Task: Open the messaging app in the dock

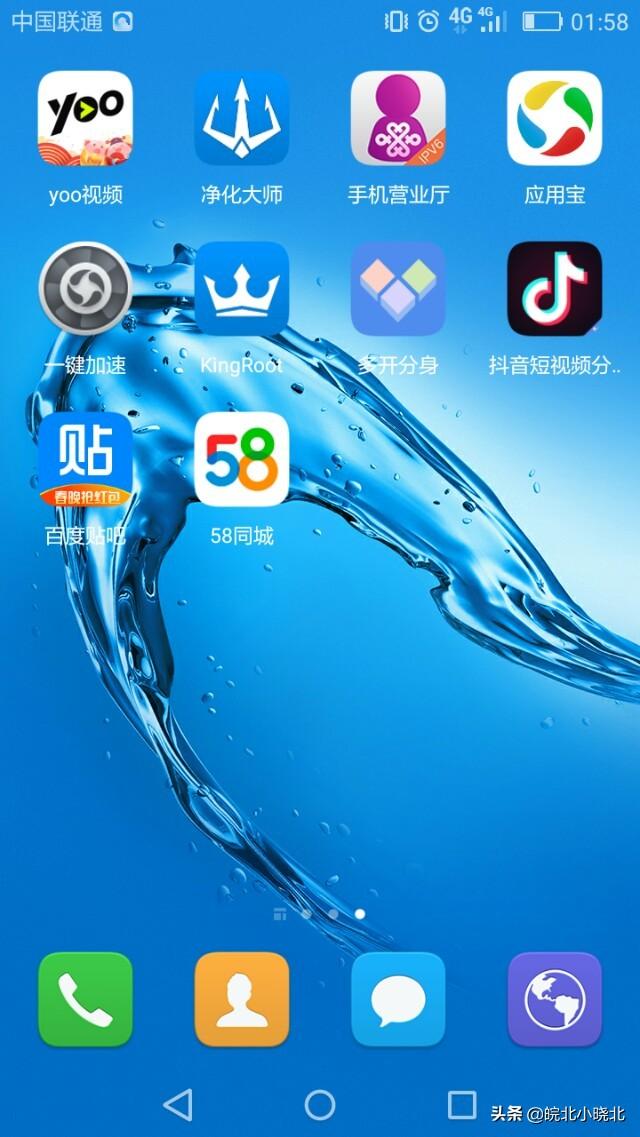Action: coord(398,999)
